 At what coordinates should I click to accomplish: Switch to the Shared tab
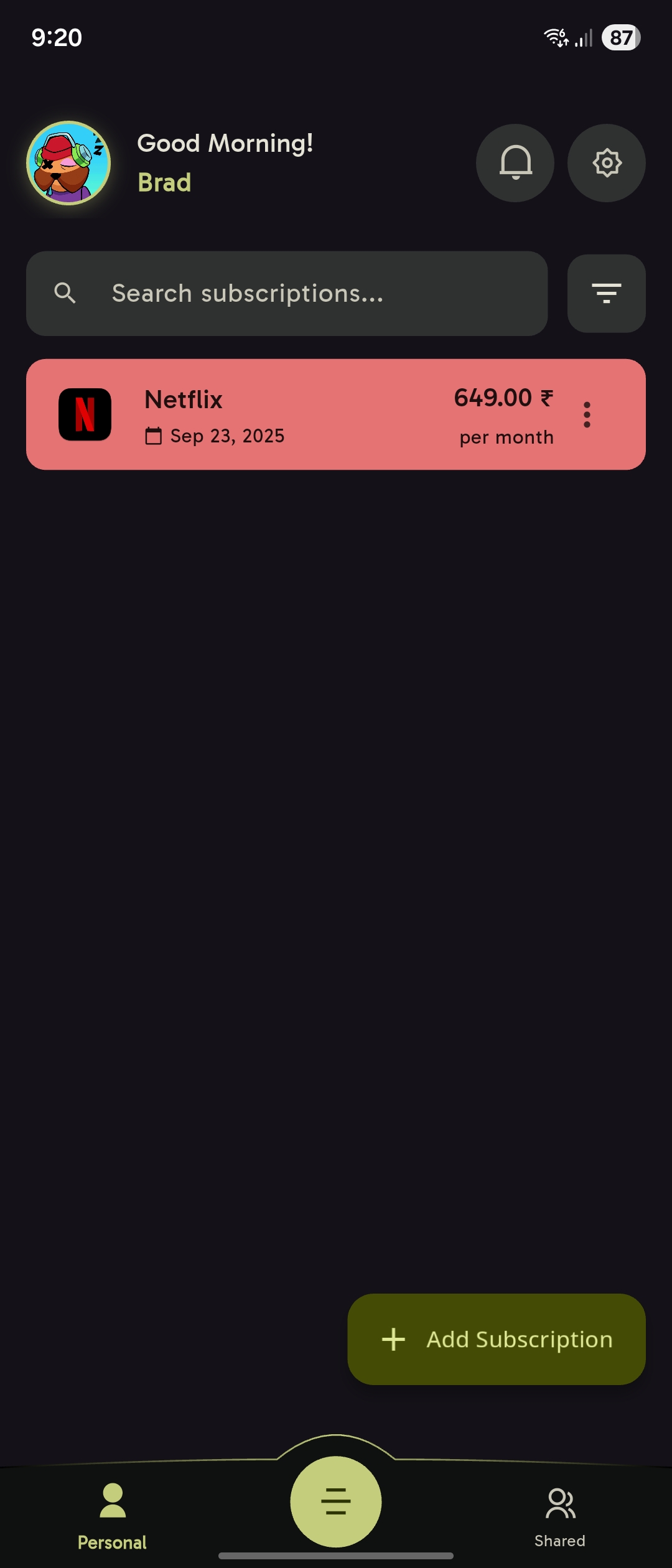(x=560, y=1514)
